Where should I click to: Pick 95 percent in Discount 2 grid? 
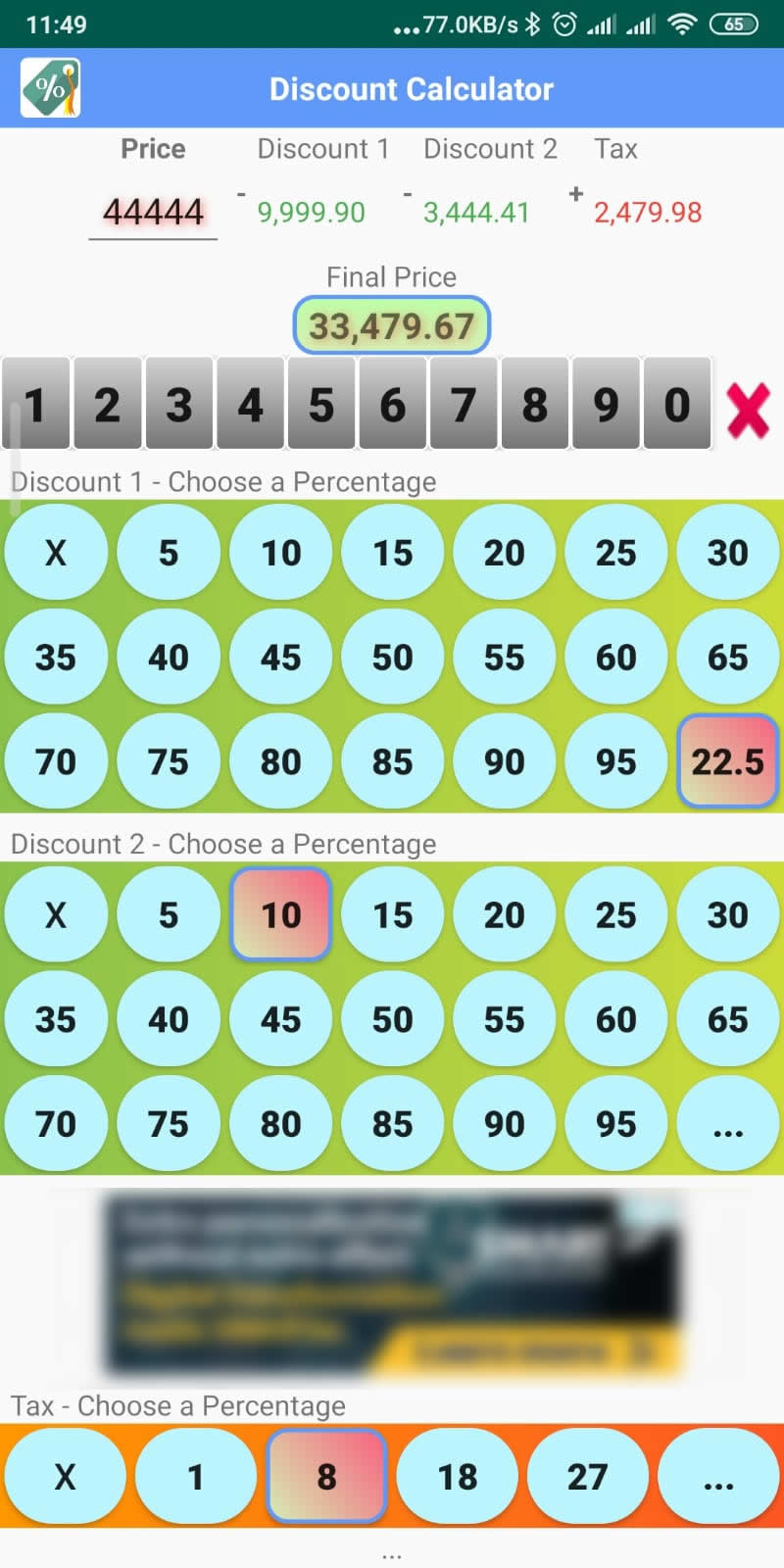click(x=615, y=1124)
